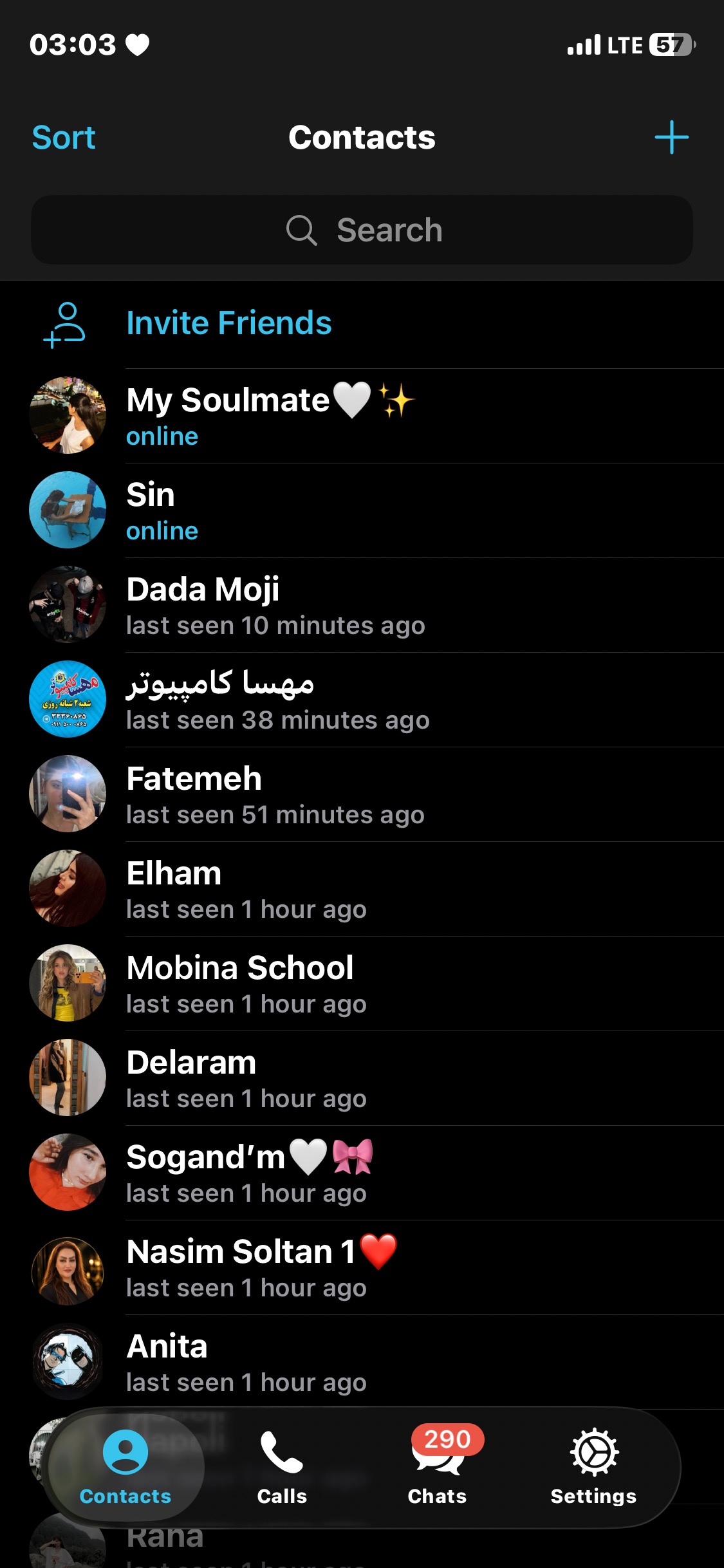Tap Invite Friends
724x1568 pixels.
(362, 322)
